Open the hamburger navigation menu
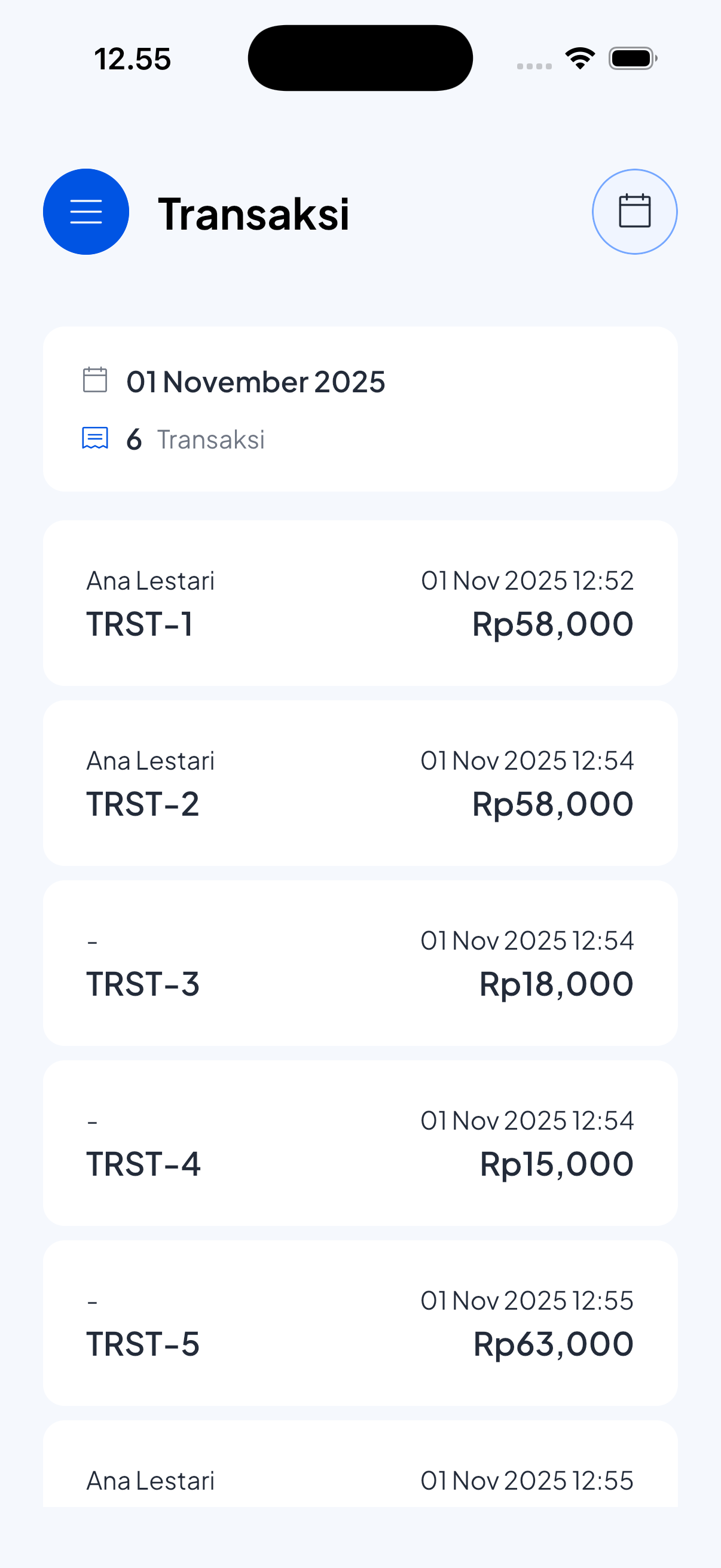Image resolution: width=721 pixels, height=1568 pixels. point(85,211)
